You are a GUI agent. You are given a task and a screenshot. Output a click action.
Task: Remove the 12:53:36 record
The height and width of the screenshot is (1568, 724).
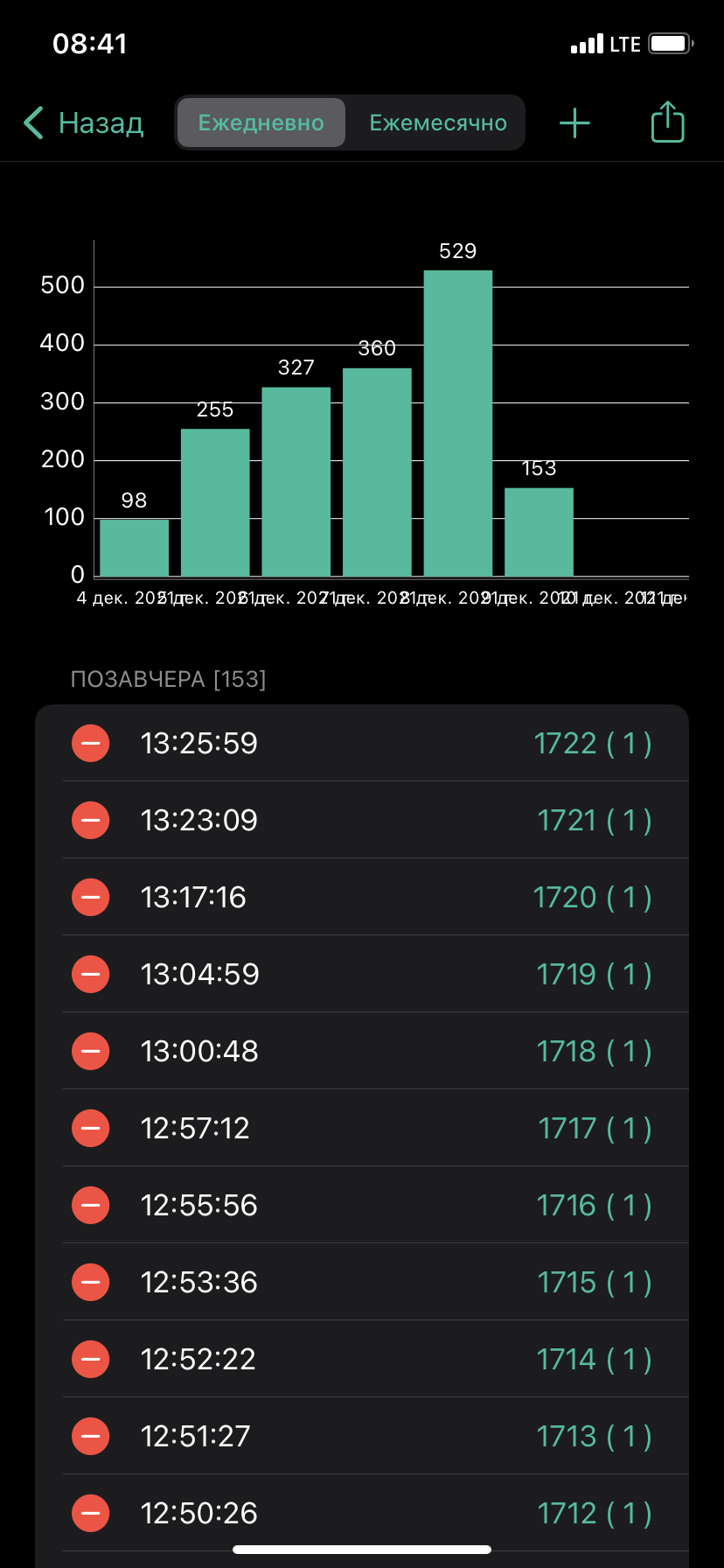tap(90, 1283)
